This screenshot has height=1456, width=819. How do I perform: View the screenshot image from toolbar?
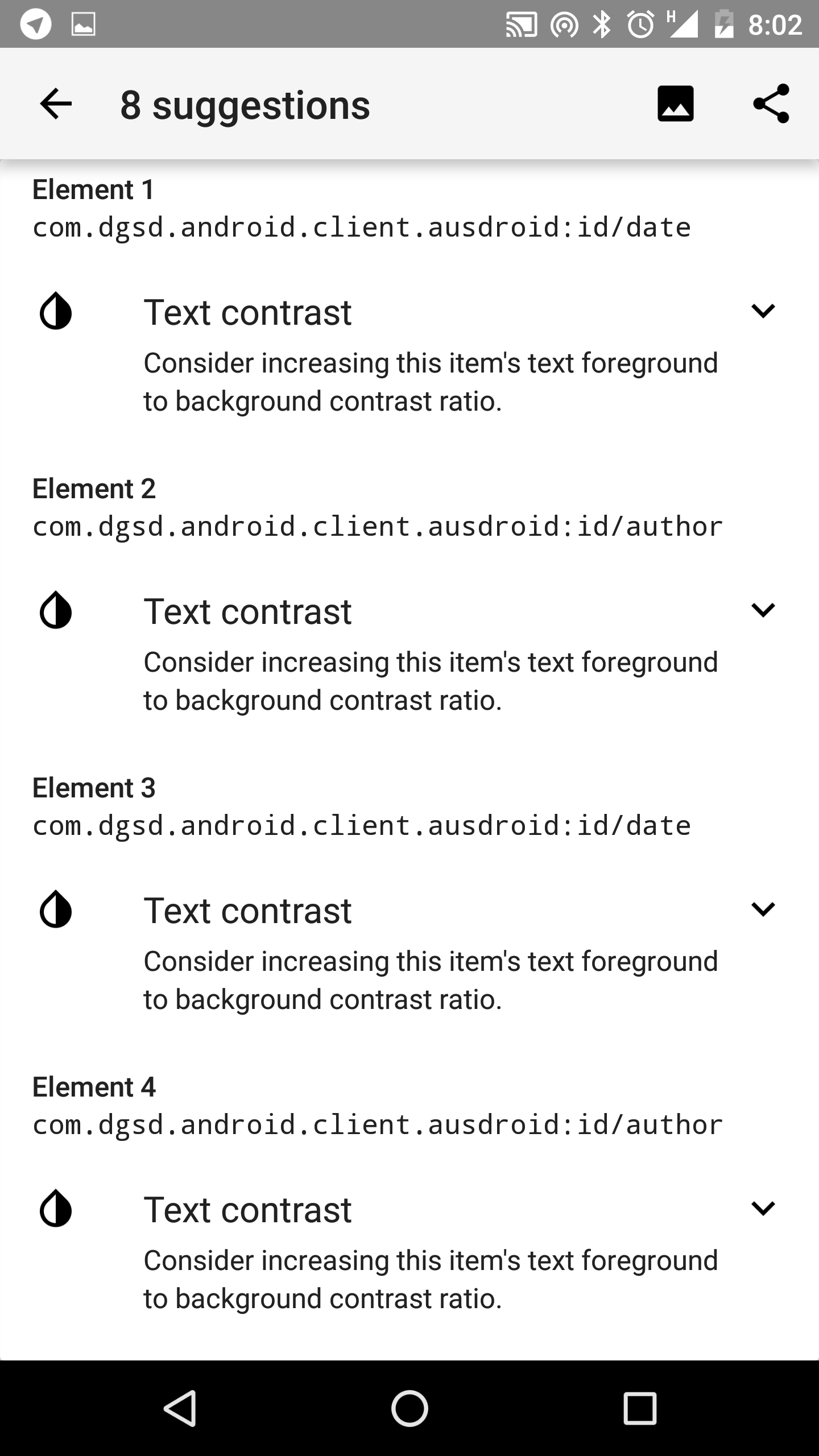click(675, 104)
